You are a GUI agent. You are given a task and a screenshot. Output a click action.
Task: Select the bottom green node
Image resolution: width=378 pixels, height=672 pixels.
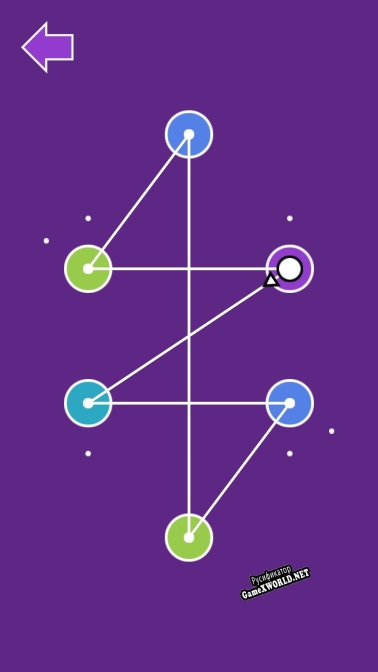189,537
